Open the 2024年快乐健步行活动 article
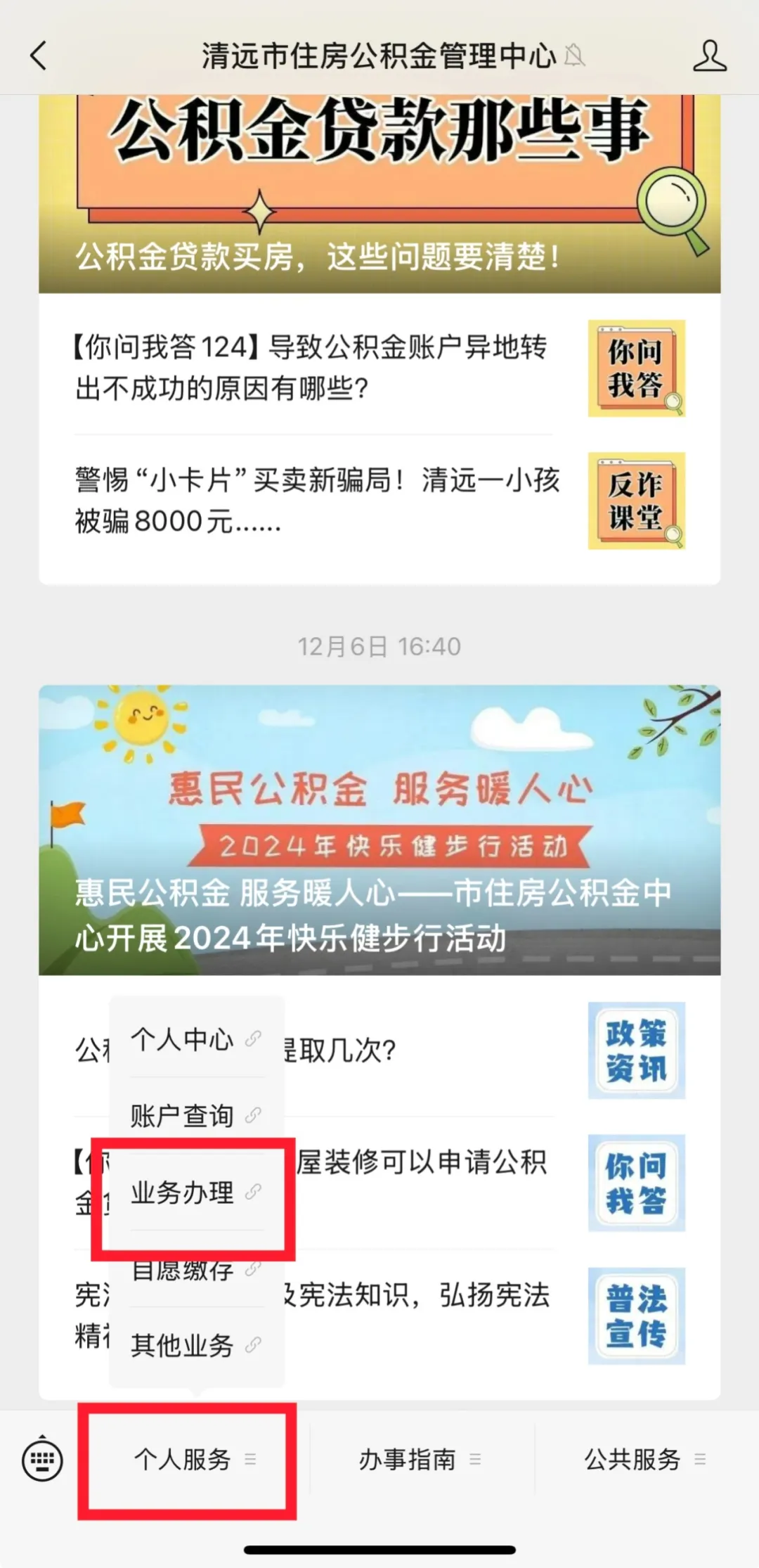759x1568 pixels. [379, 830]
